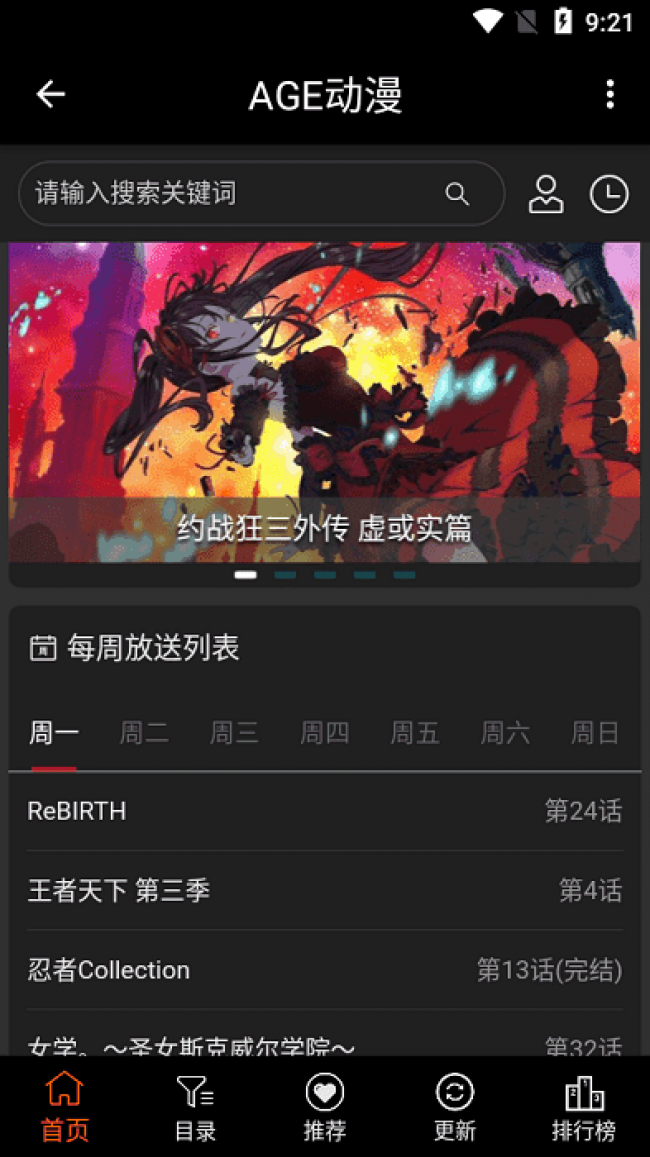The height and width of the screenshot is (1157, 650).
Task: Switch to the 周二 schedule tab
Action: coord(144,733)
